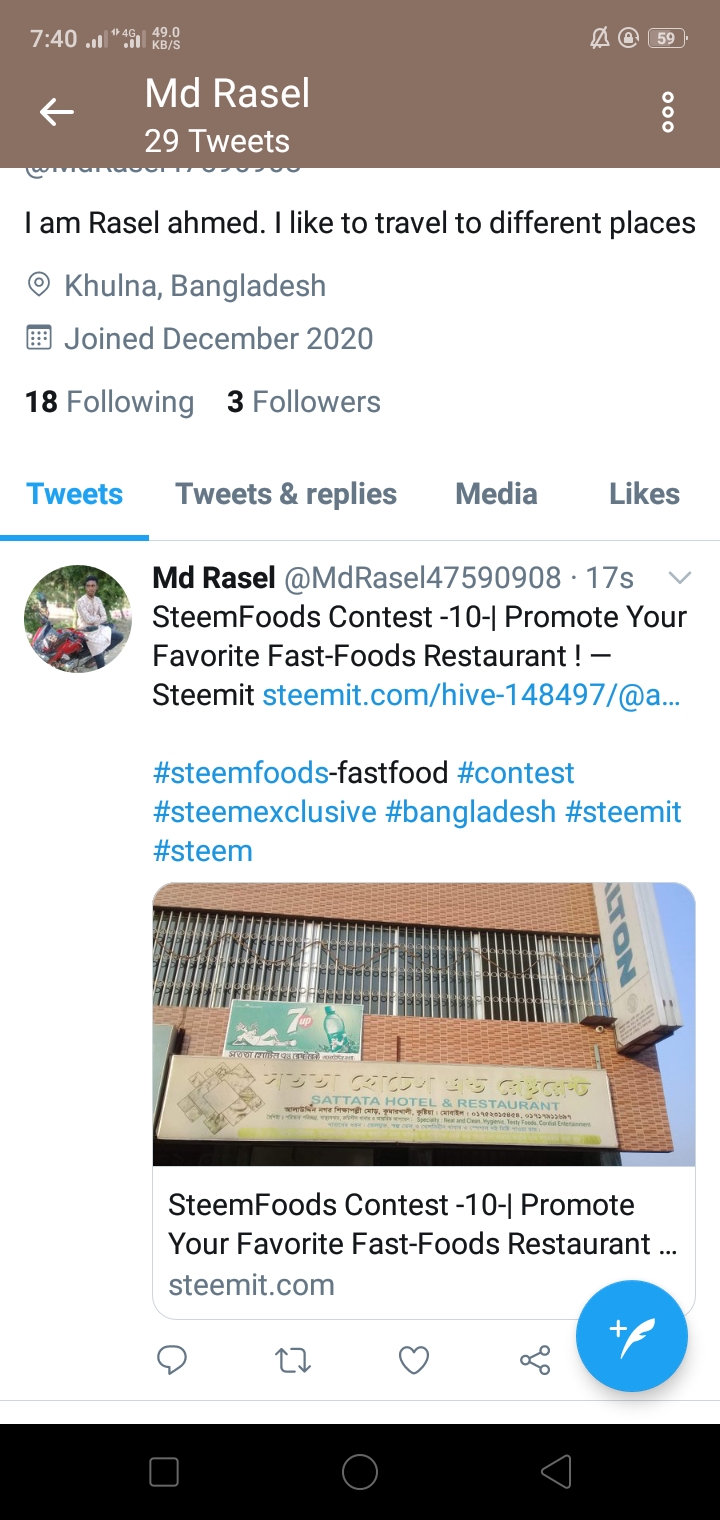Open Md Rasel's avatar on the tweet
This screenshot has width=720, height=1520.
[78, 618]
